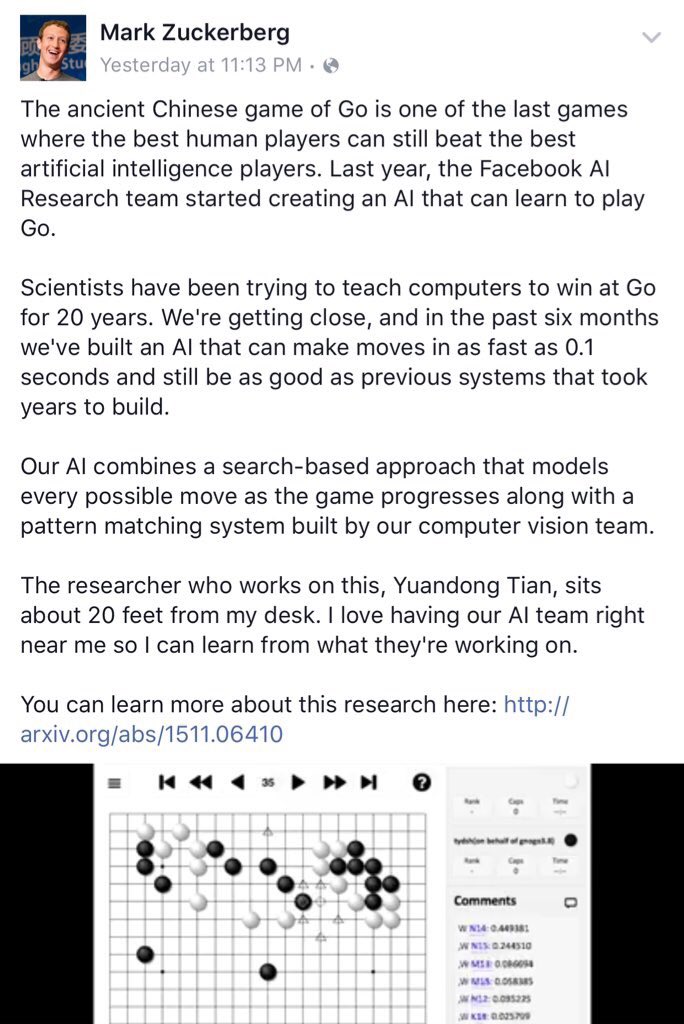Open Mark Zuckerberg's profile name link
This screenshot has width=684, height=1024.
point(195,32)
